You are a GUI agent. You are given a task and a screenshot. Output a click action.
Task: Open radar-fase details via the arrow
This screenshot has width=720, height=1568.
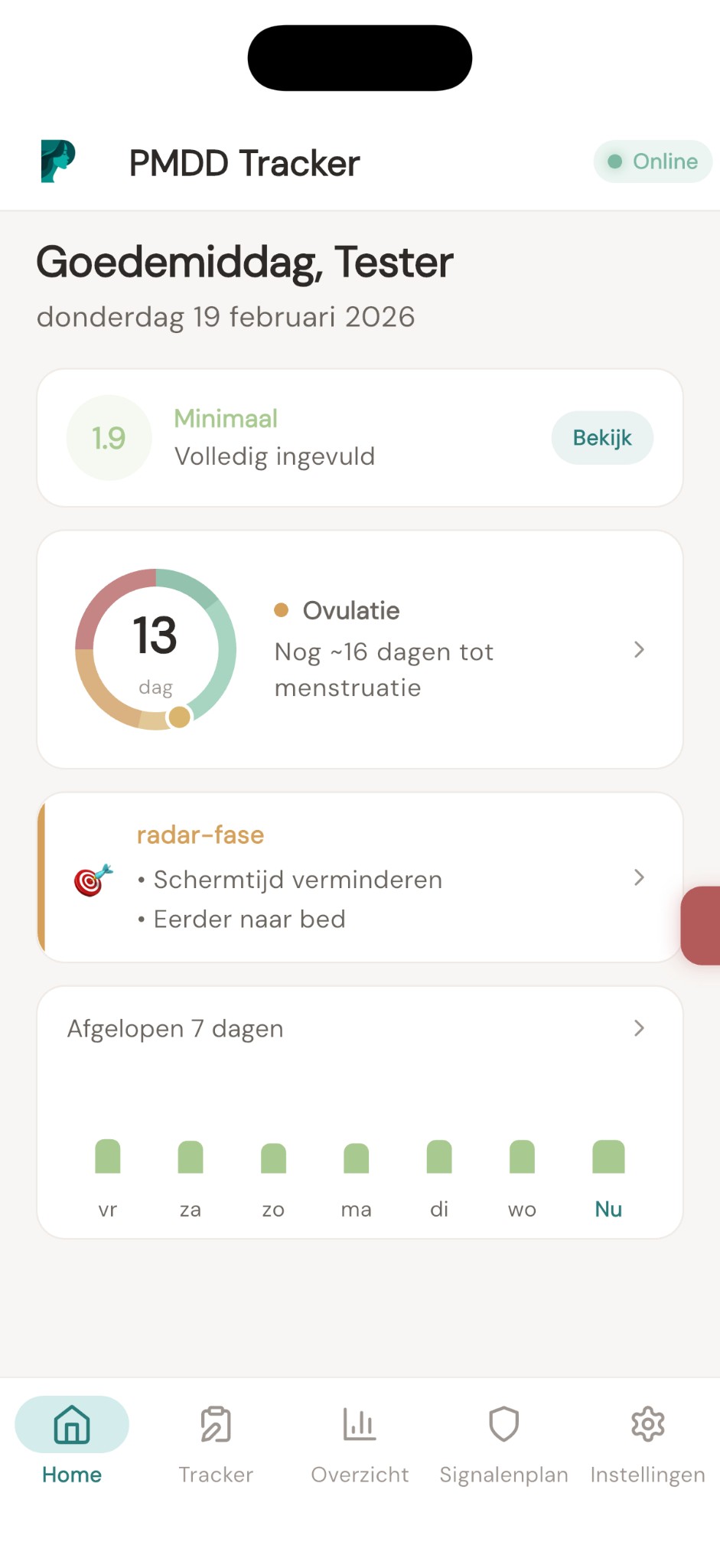click(x=640, y=877)
